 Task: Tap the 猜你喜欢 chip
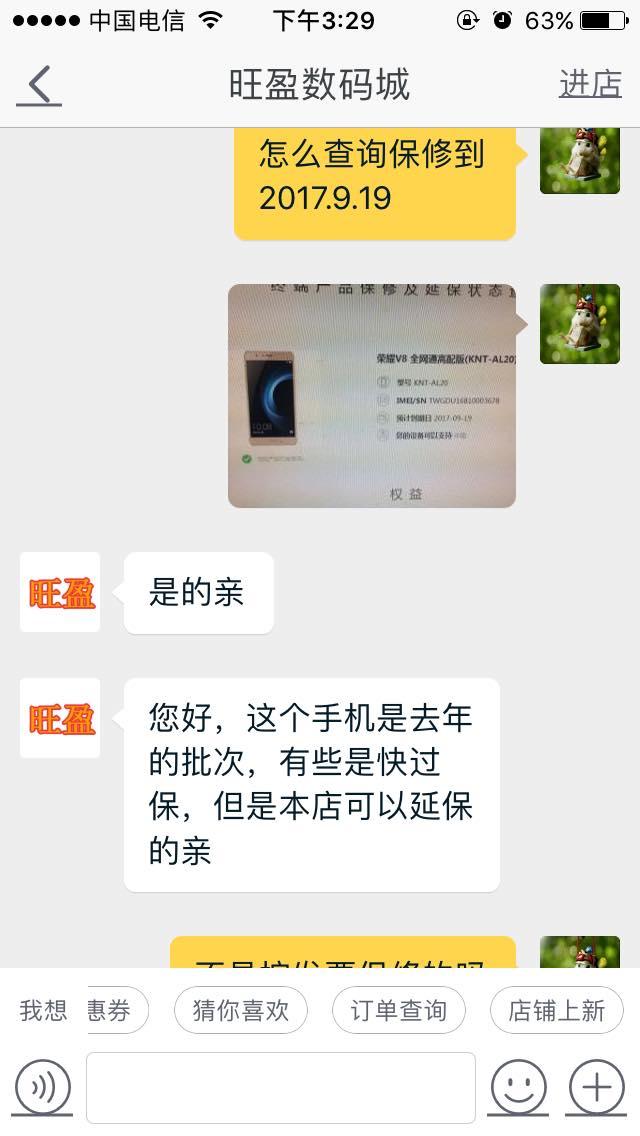point(241,1010)
